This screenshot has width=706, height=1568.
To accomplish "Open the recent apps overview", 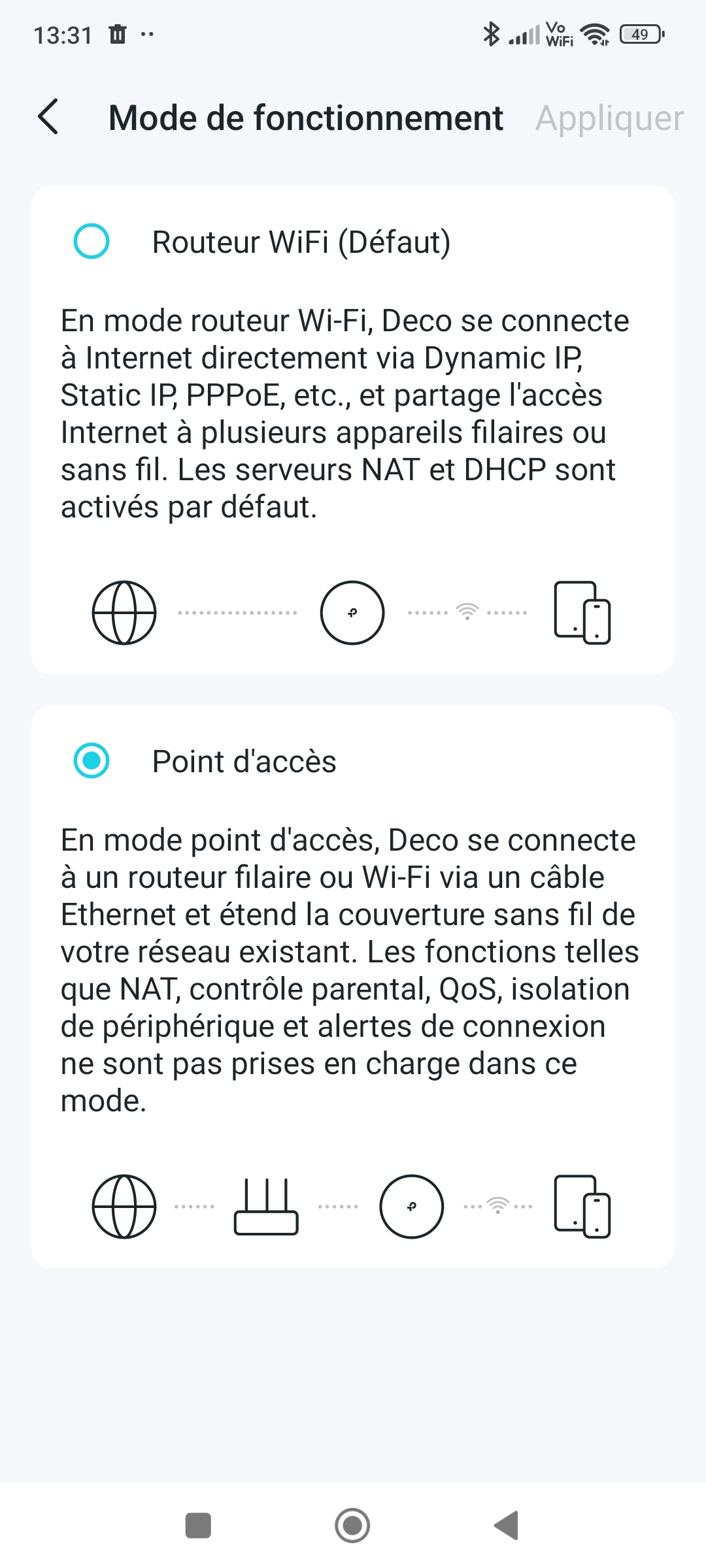I will click(x=198, y=1526).
